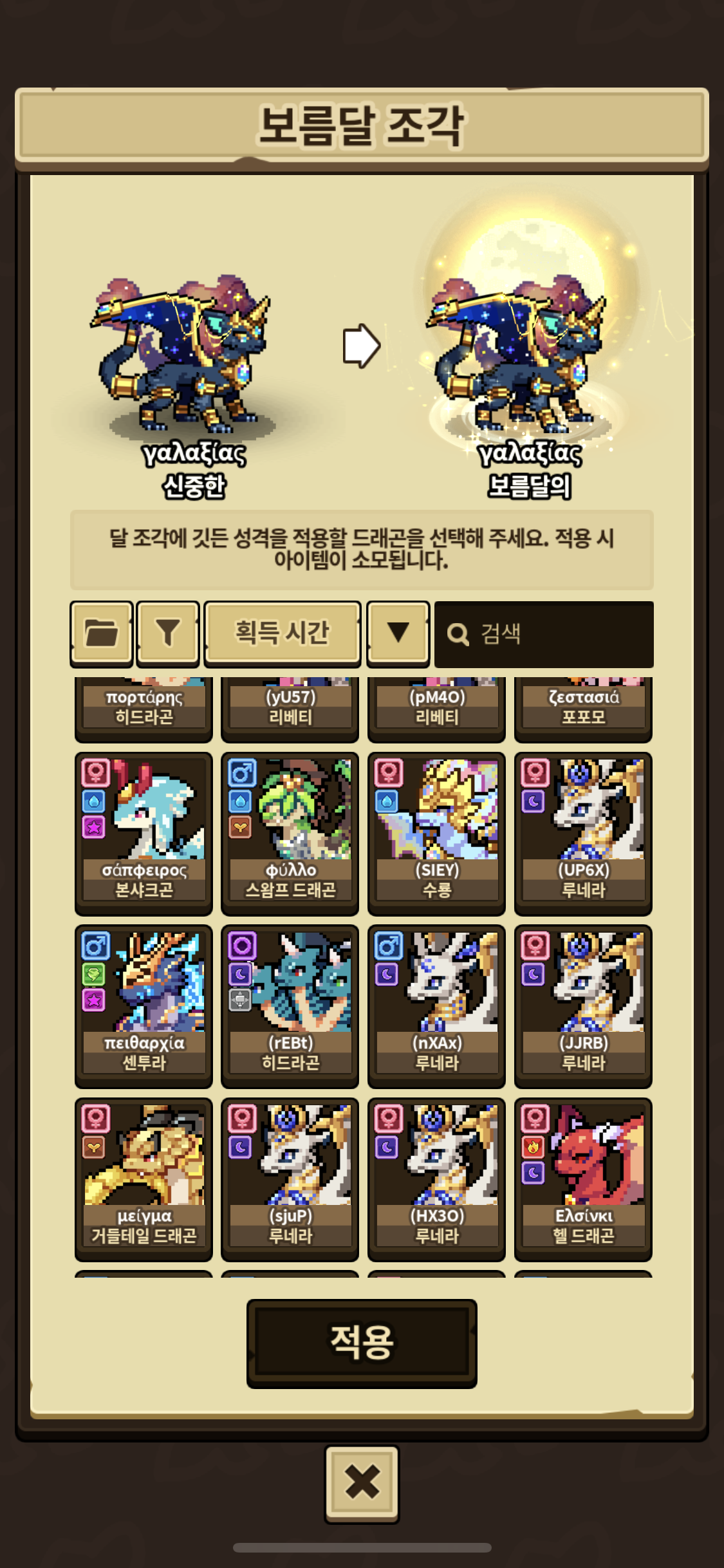Viewport: 724px width, 1568px height.
Task: Pick the (JJRB) 루네라 dragon card
Action: click(583, 1005)
